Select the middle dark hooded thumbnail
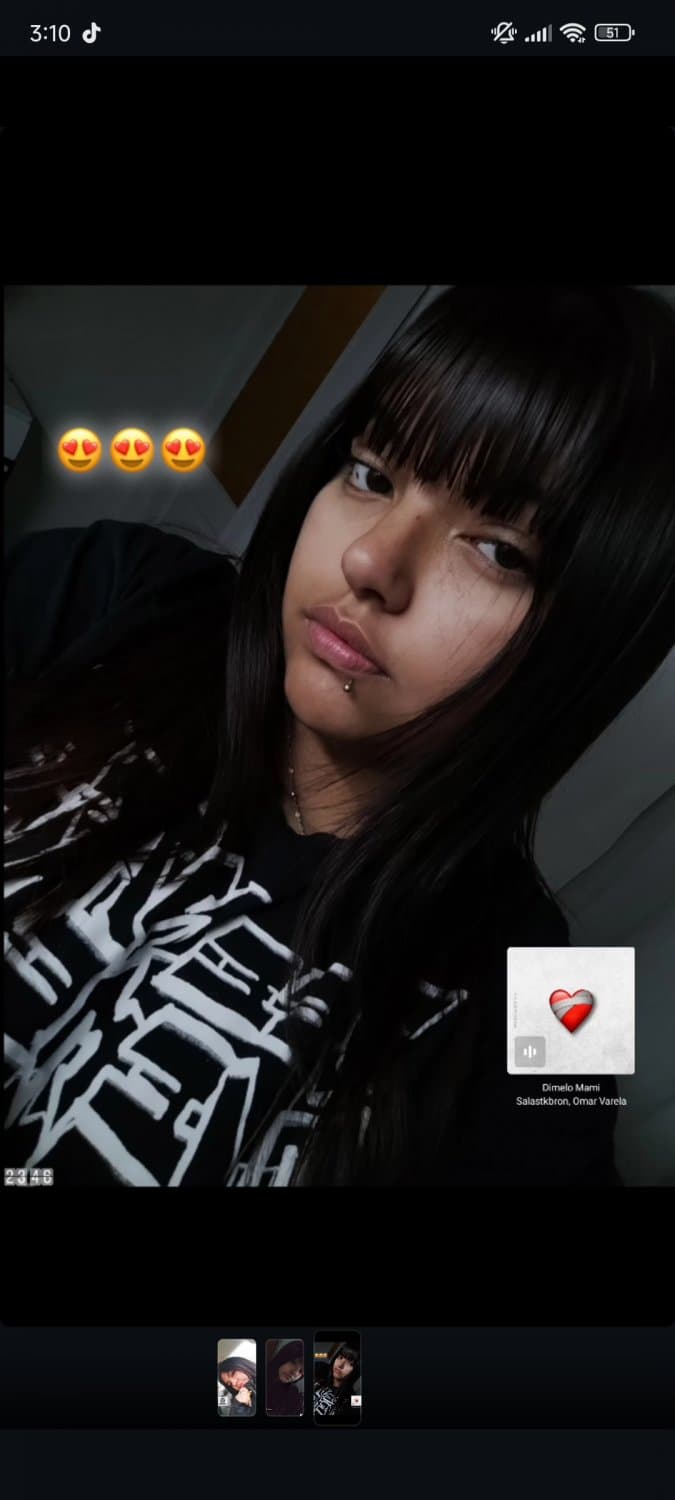Image resolution: width=675 pixels, height=1500 pixels. coord(285,1377)
